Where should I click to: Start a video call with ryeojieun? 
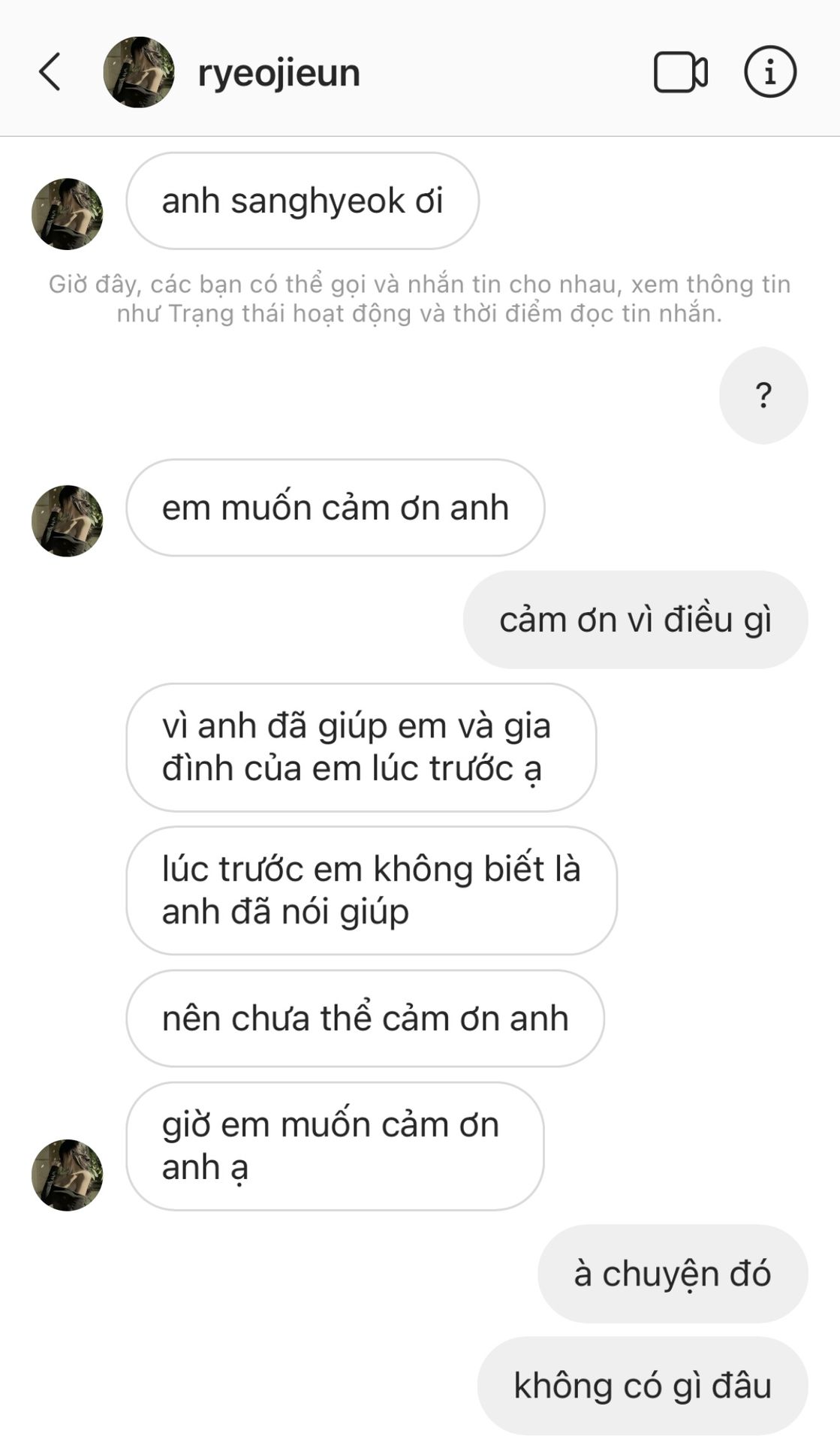(x=680, y=72)
